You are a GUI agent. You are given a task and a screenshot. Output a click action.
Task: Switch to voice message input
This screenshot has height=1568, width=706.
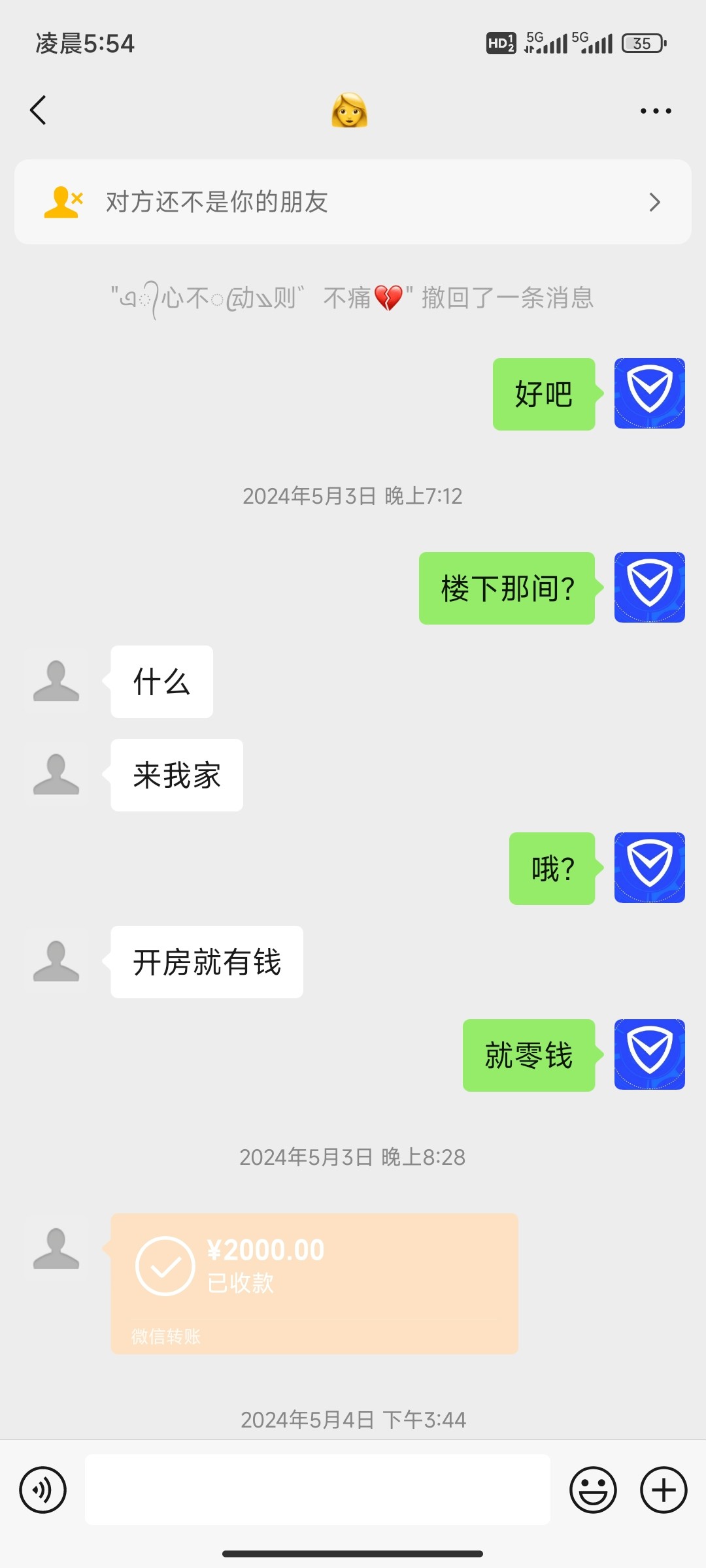click(x=43, y=1490)
